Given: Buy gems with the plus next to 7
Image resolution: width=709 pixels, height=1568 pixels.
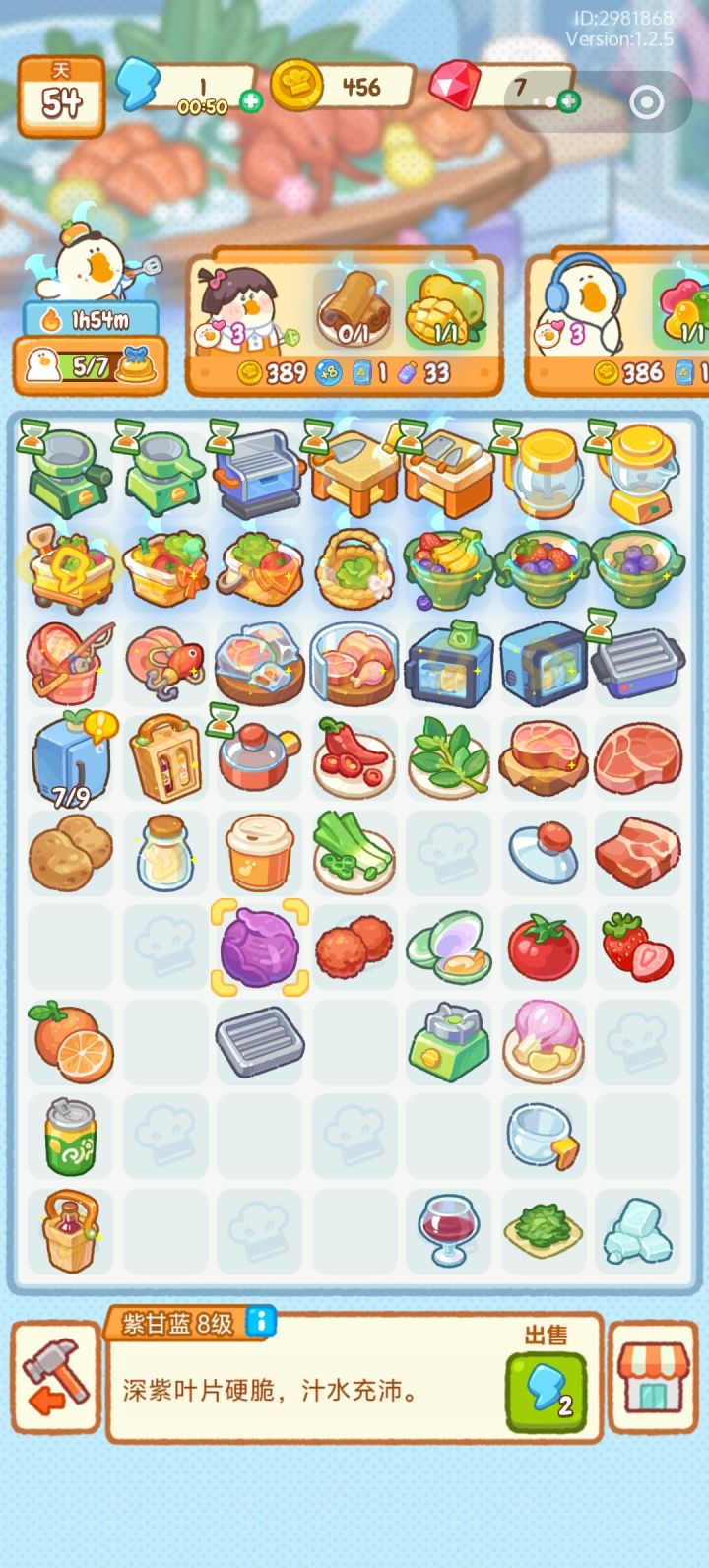Looking at the screenshot, I should [563, 98].
